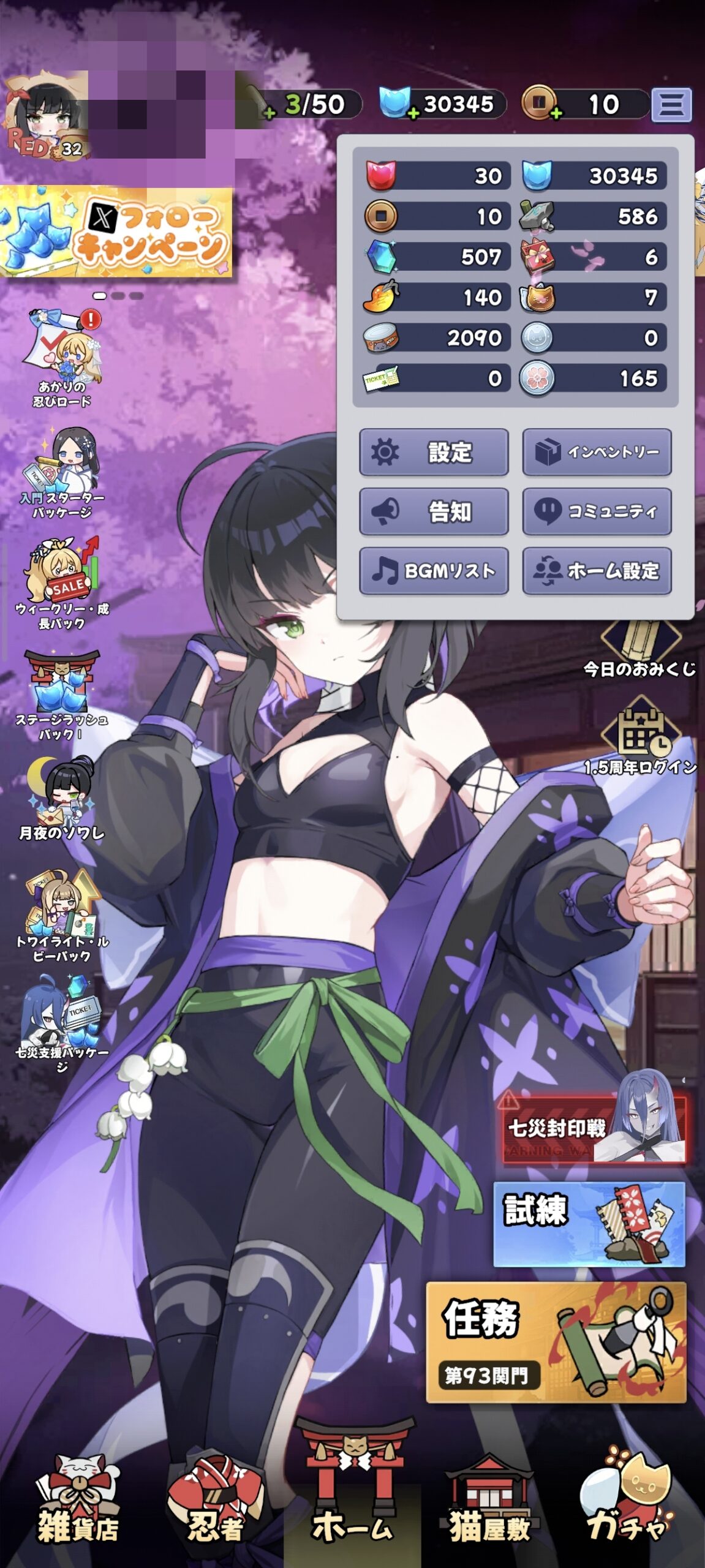The image size is (705, 1568).
Task: Start 任務 mission 第93関門
Action: point(556,1343)
